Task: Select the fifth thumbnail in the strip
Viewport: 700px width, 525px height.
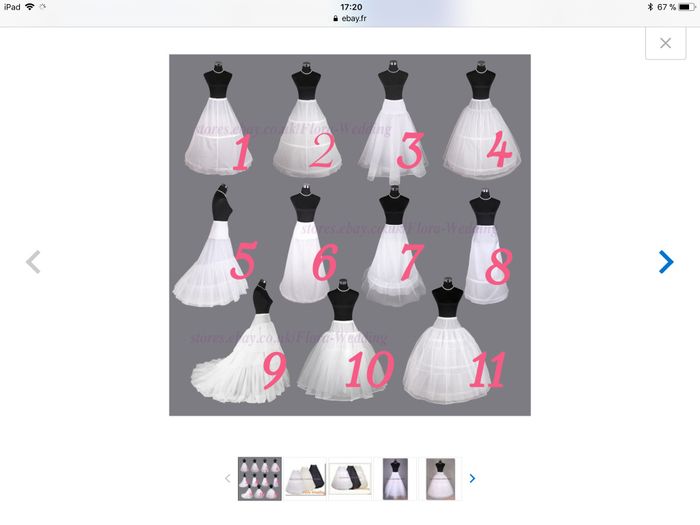Action: (x=440, y=478)
